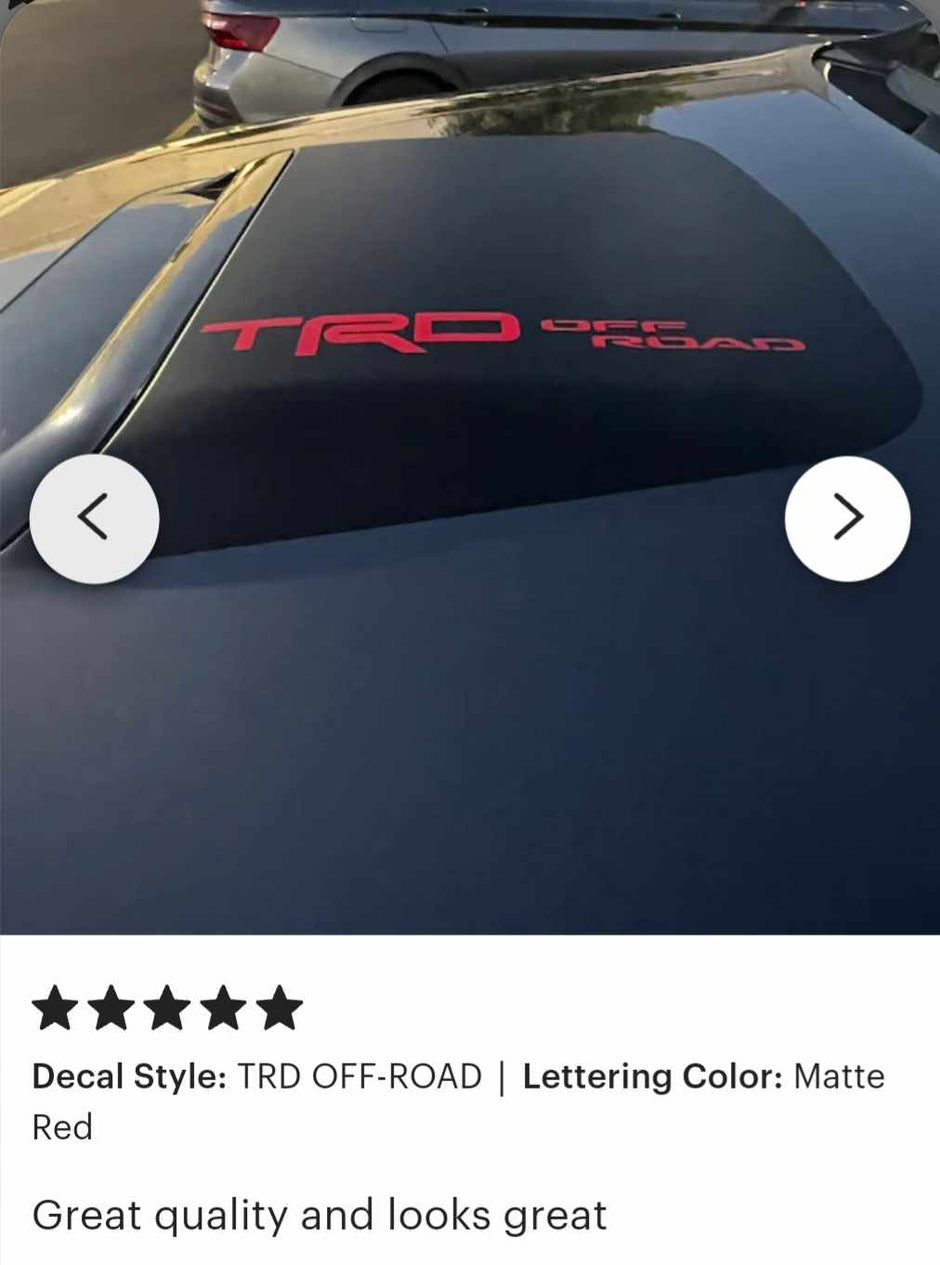Click the forward chevron inside the right circle
This screenshot has height=1265, width=940.
pyautogui.click(x=847, y=518)
